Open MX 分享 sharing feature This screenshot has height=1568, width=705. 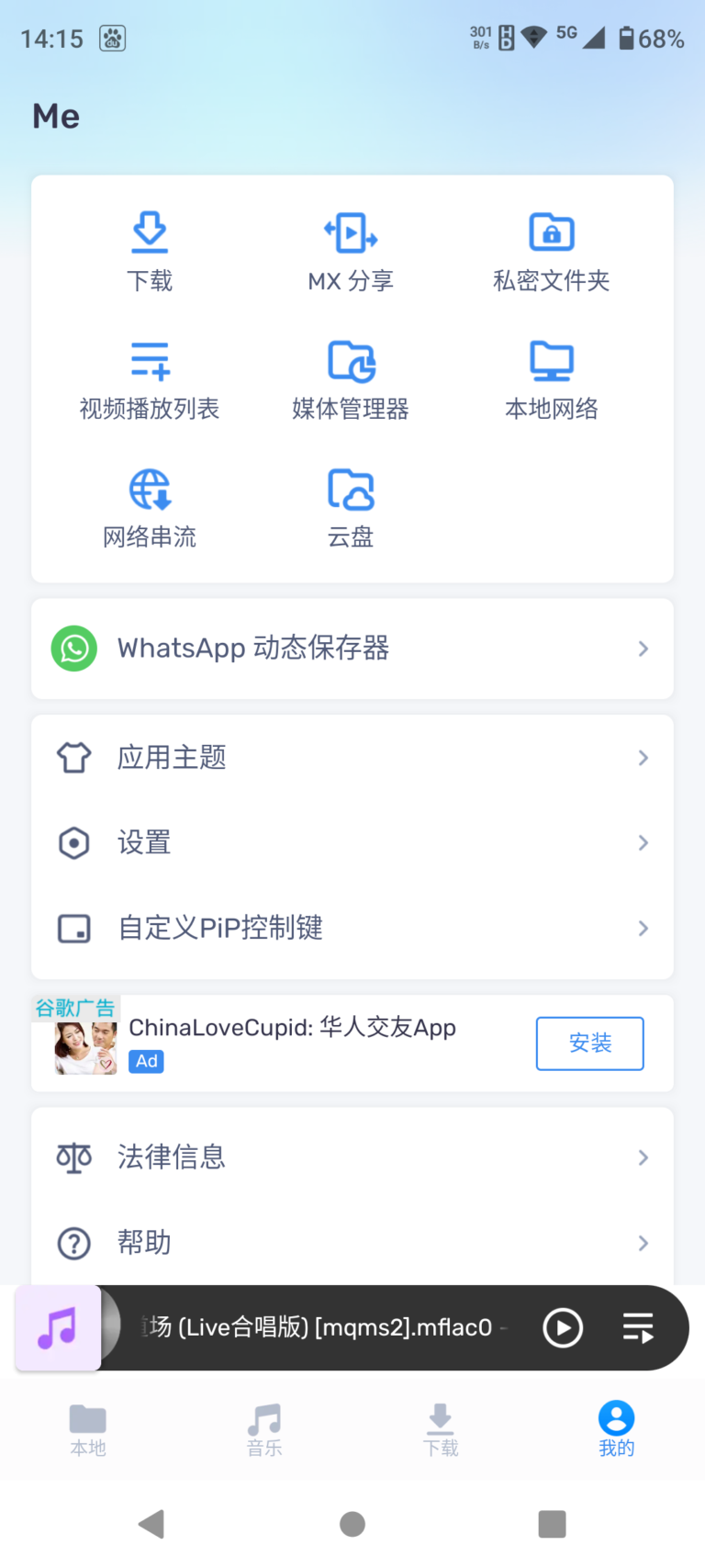pos(351,248)
